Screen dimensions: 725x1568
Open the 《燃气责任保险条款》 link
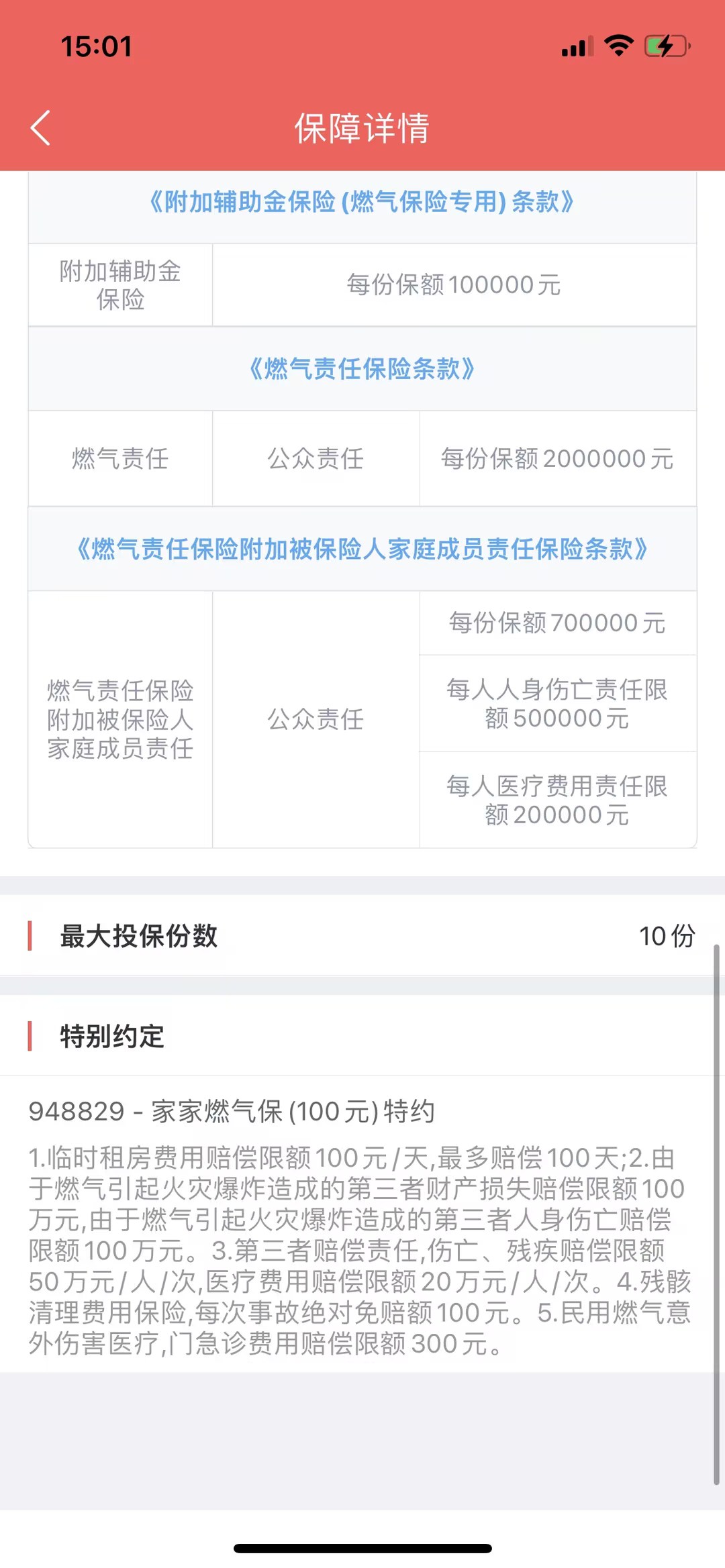362,369
